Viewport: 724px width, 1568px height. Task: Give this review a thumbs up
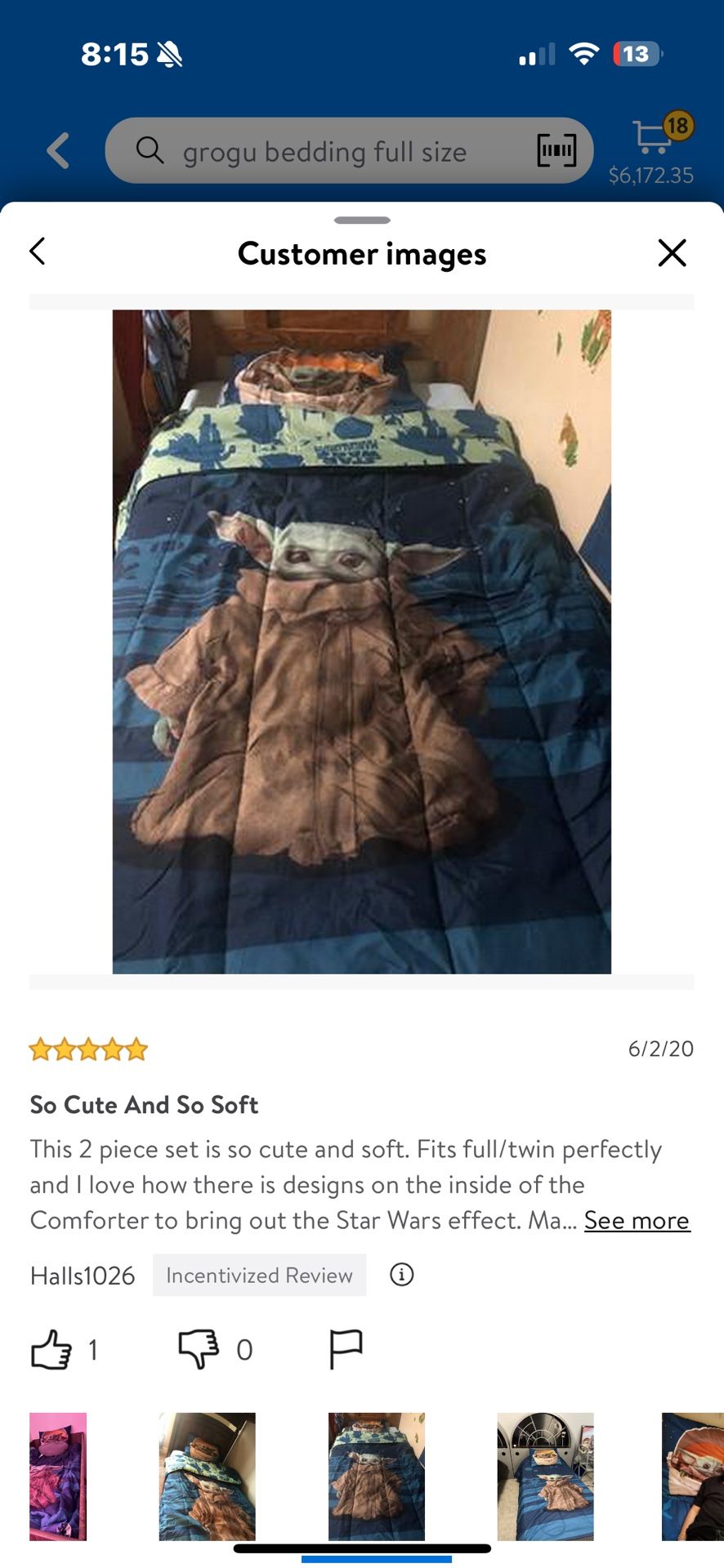tap(54, 1349)
